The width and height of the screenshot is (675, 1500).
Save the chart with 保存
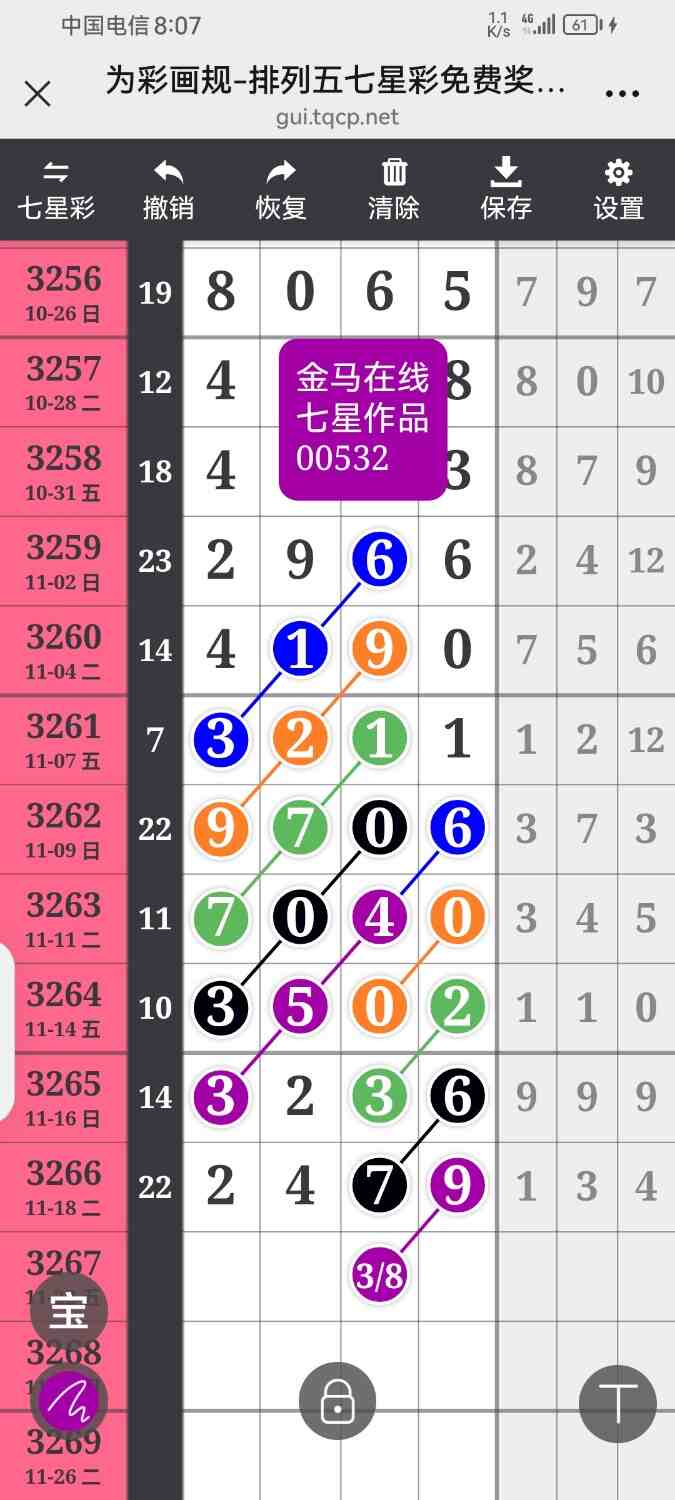point(506,190)
